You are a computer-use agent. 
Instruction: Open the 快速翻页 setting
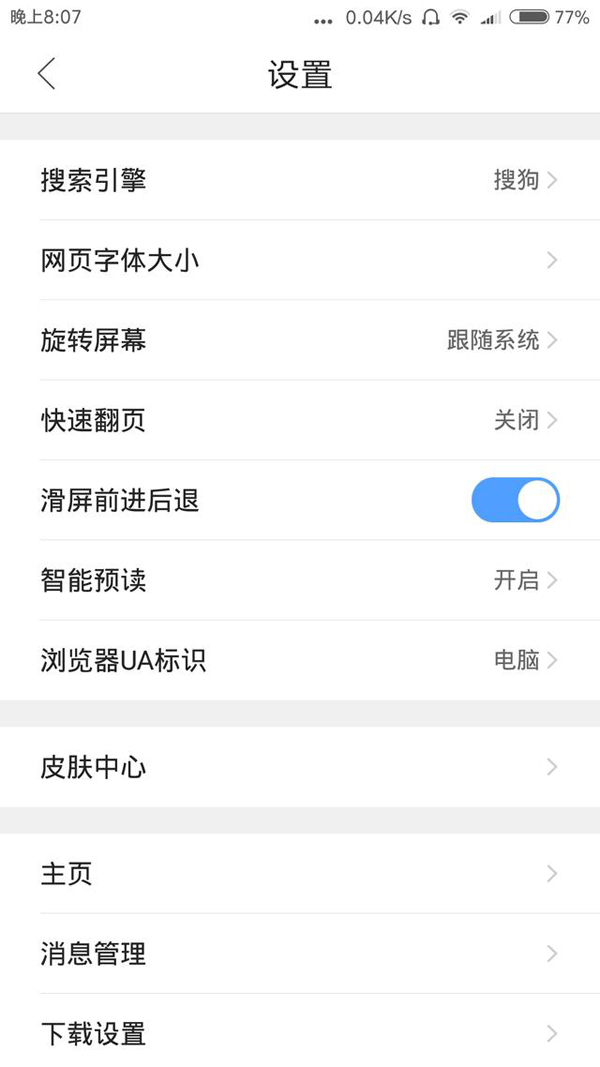(x=300, y=420)
